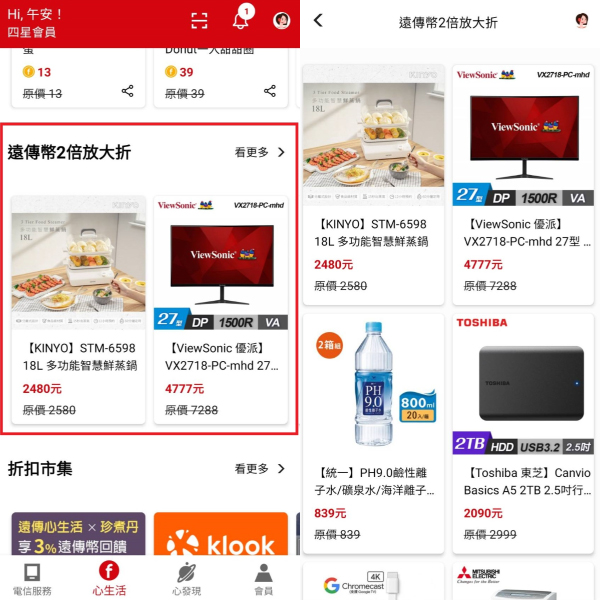See more of 遠傳幣2倍放大折

tap(260, 152)
